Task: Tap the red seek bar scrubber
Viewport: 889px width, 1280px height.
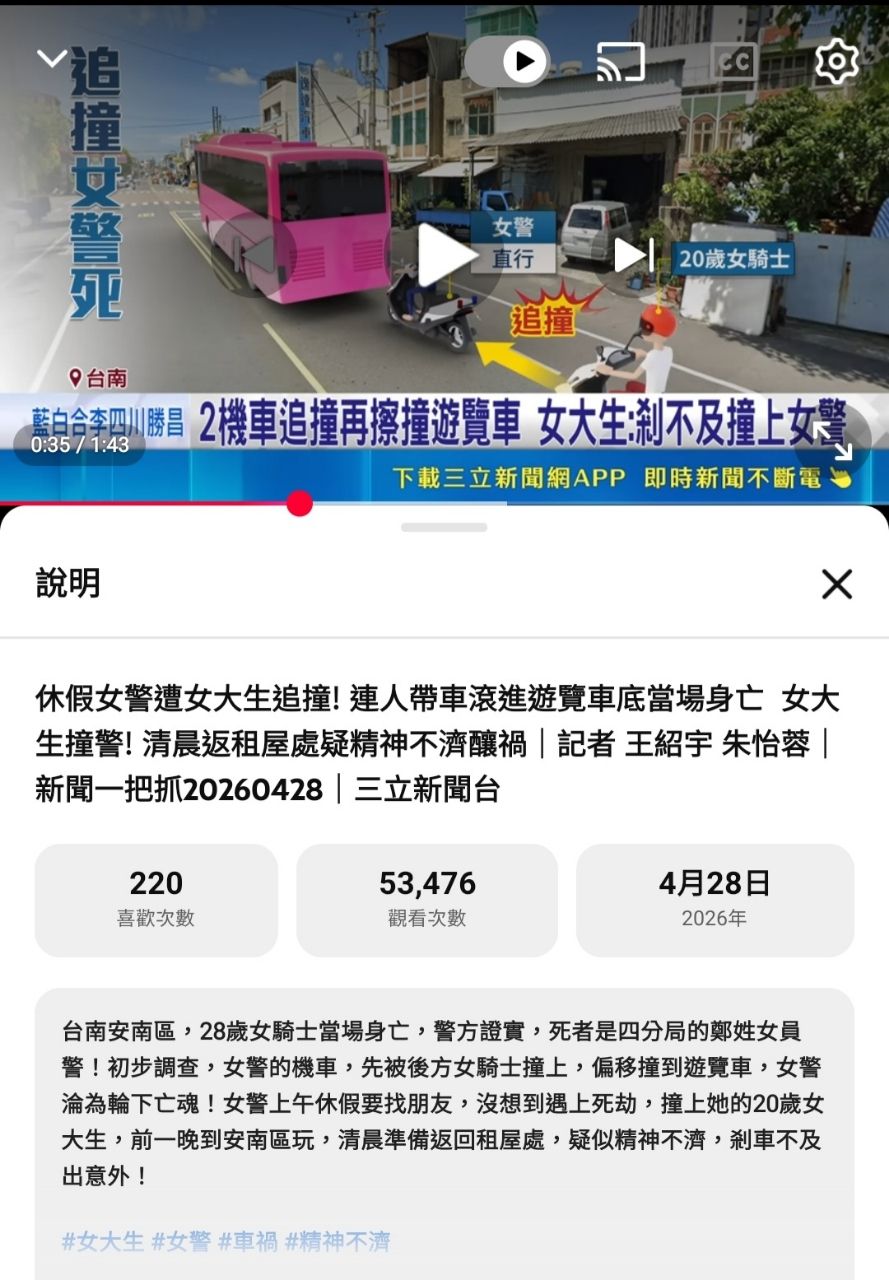Action: [299, 504]
